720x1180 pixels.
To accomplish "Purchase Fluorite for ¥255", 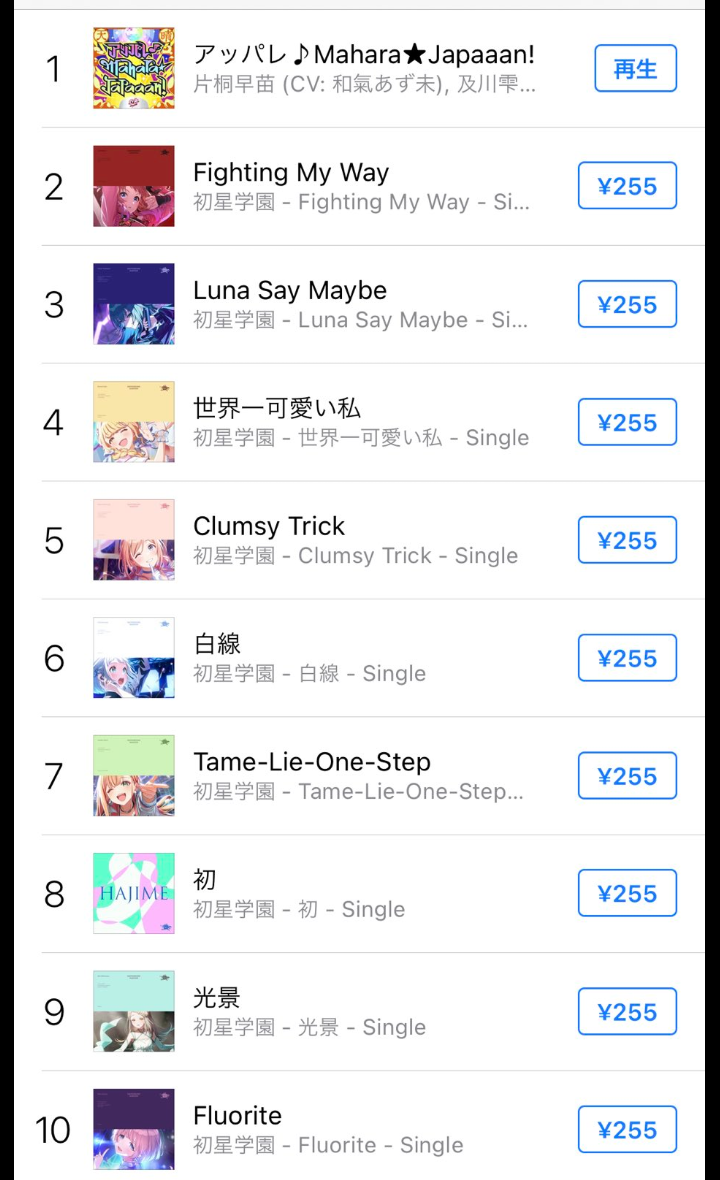I will tap(627, 1131).
